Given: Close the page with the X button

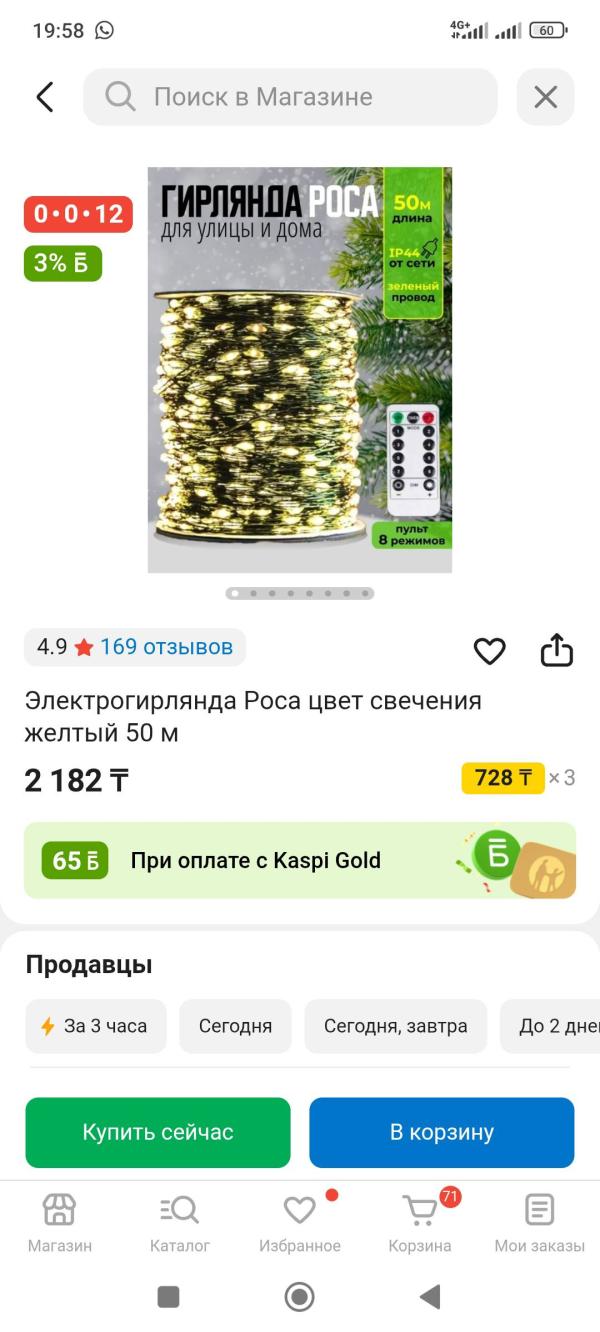Looking at the screenshot, I should pyautogui.click(x=545, y=97).
